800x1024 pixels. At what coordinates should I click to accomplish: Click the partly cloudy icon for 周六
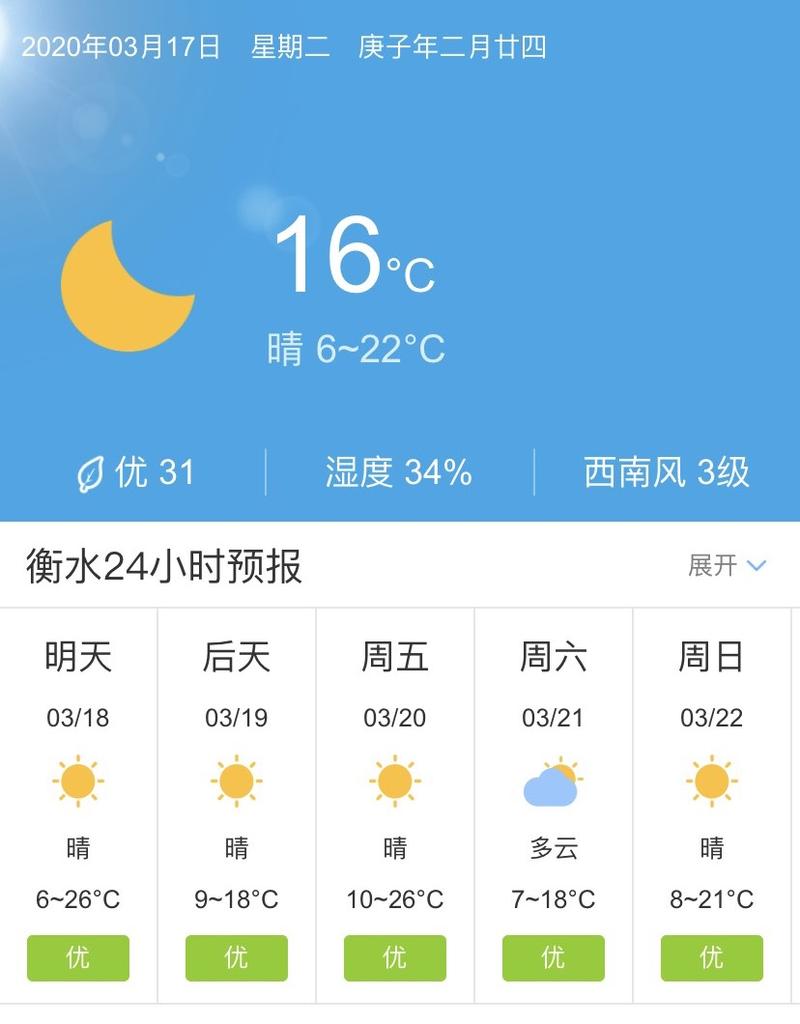pyautogui.click(x=554, y=782)
